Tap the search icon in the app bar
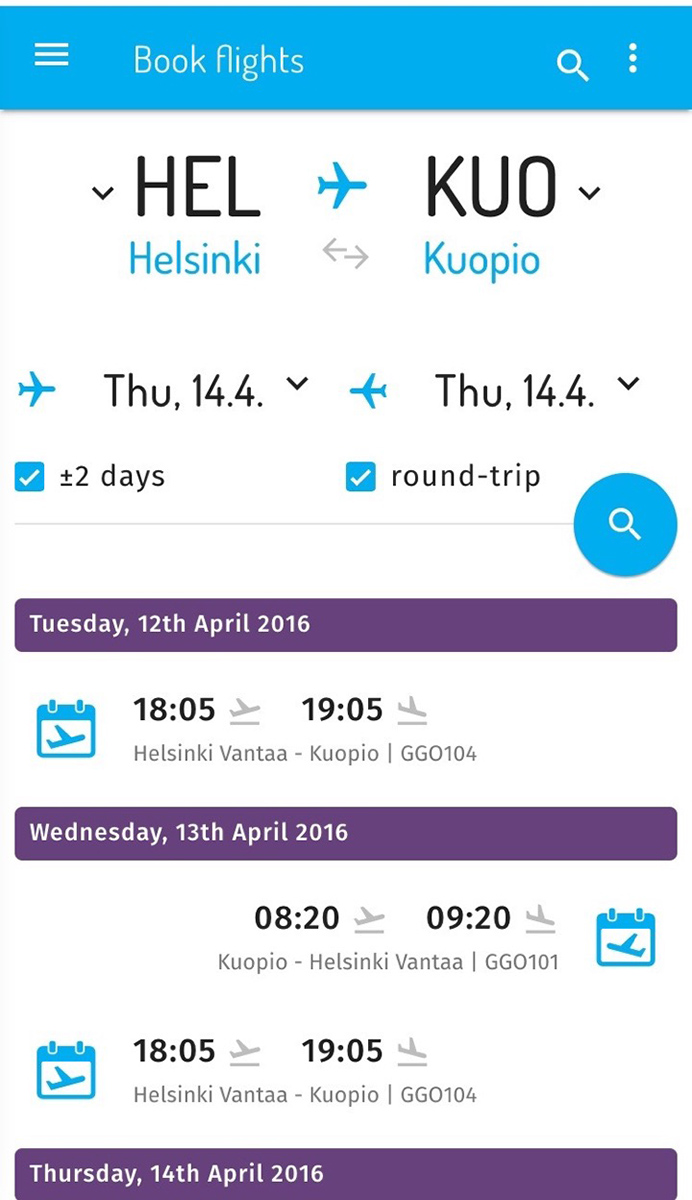The width and height of the screenshot is (692, 1200). tap(572, 65)
